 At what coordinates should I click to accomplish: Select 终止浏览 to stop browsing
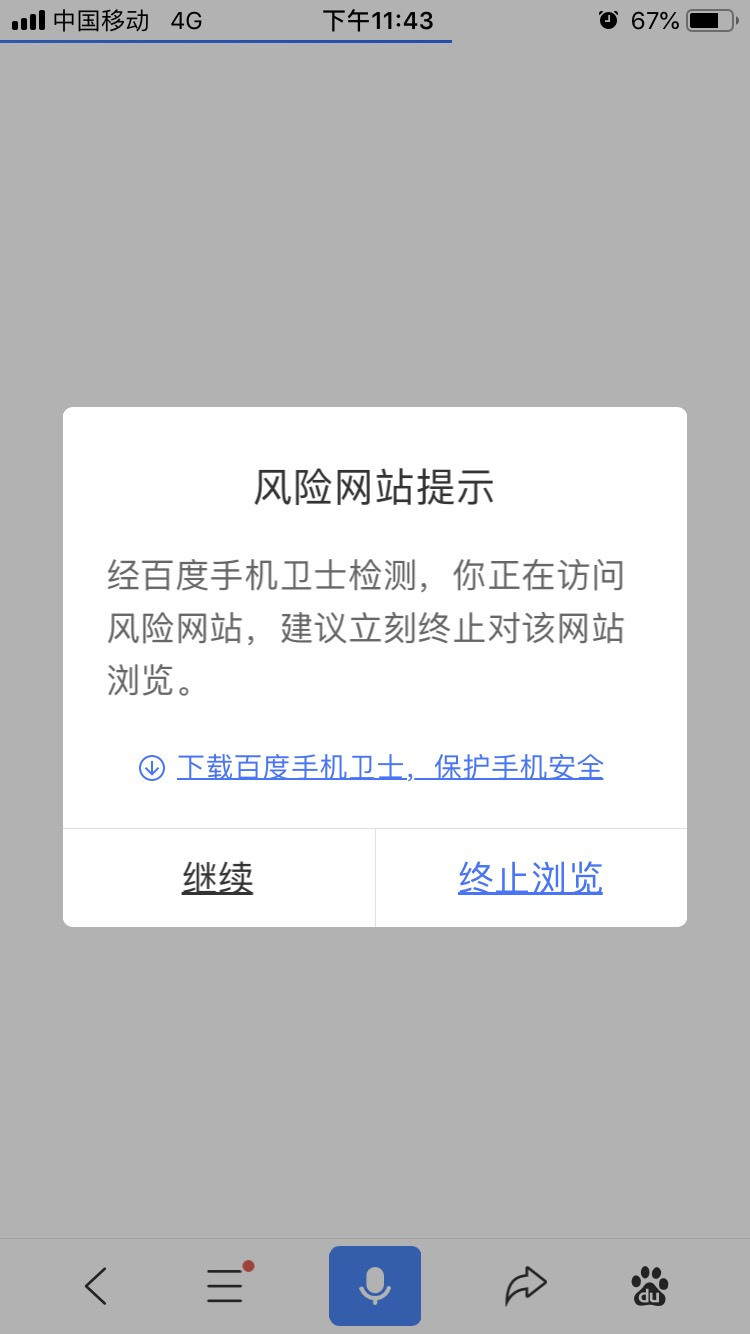coord(530,878)
